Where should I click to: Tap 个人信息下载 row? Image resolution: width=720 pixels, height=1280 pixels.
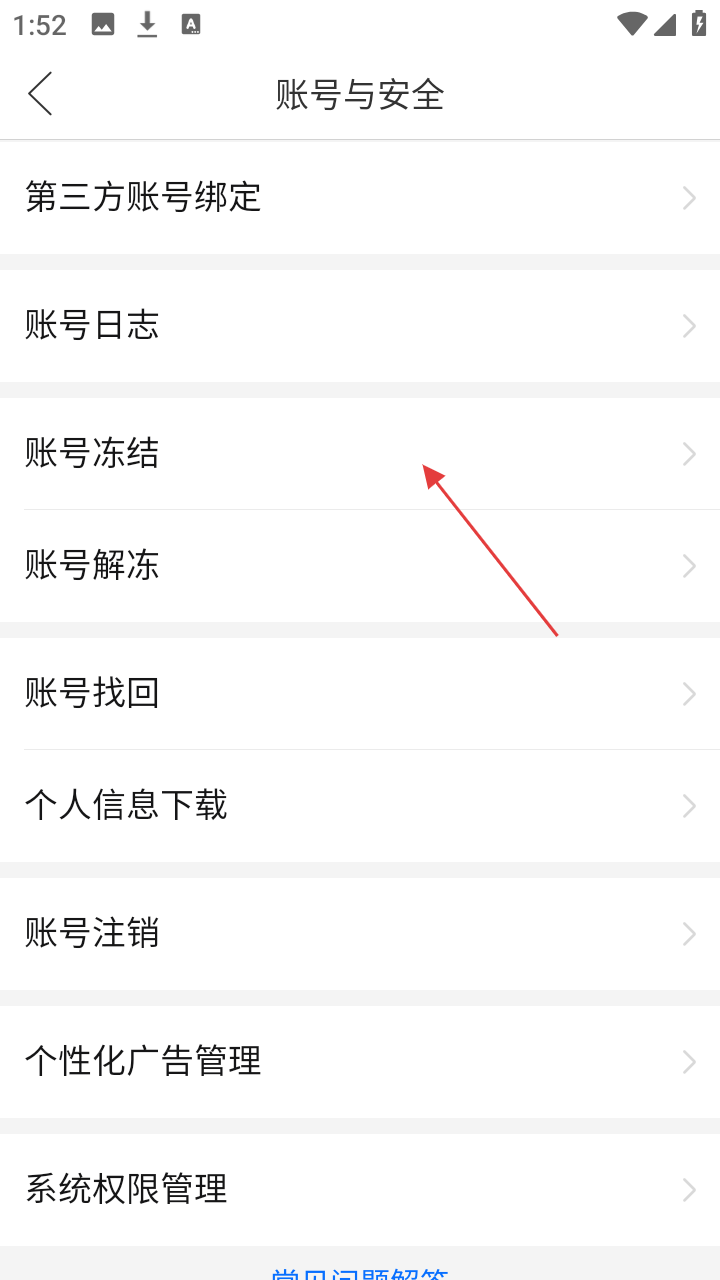pyautogui.click(x=360, y=806)
